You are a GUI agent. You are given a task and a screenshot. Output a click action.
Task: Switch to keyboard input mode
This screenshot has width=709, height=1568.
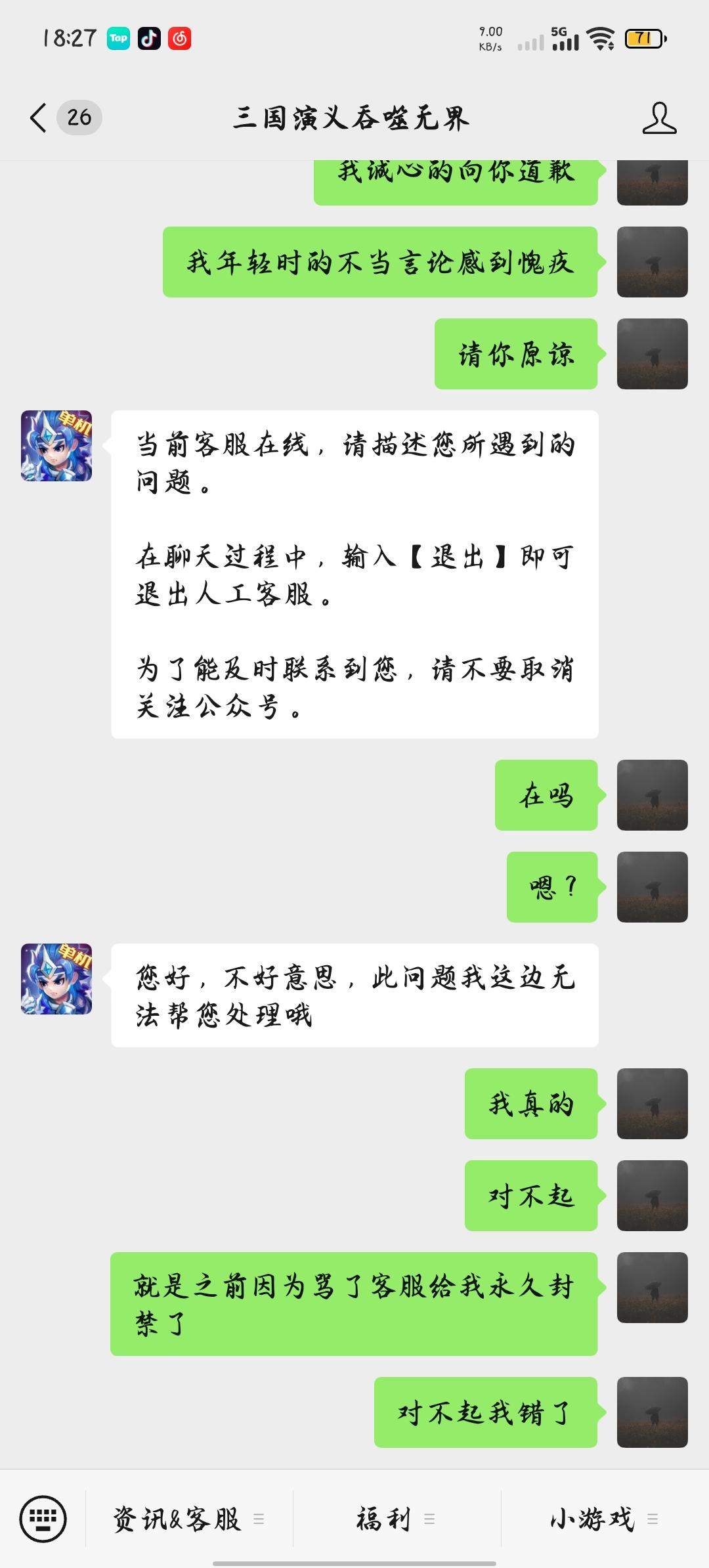pyautogui.click(x=43, y=1519)
